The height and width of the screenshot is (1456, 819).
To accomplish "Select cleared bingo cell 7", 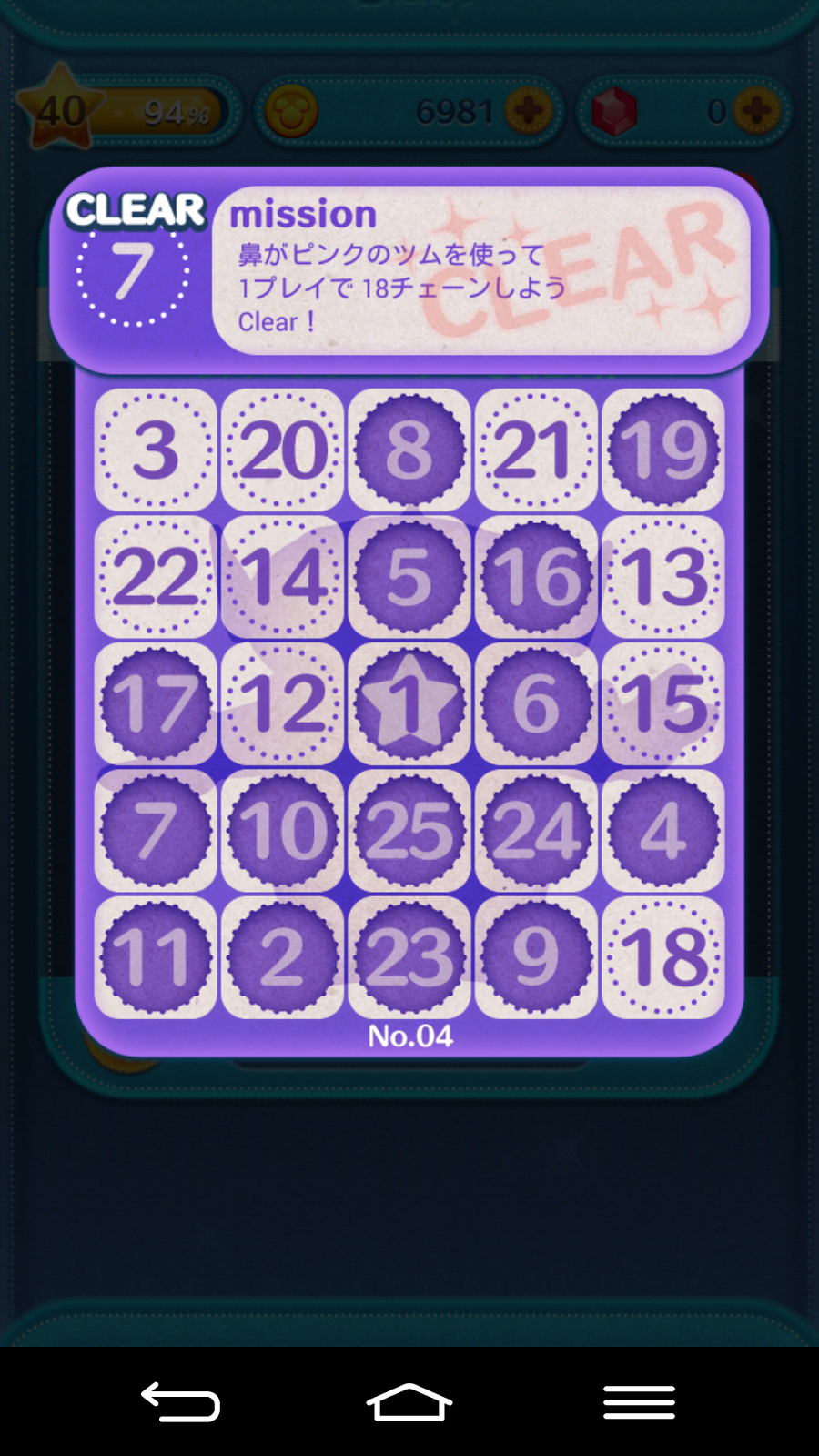I will [156, 830].
